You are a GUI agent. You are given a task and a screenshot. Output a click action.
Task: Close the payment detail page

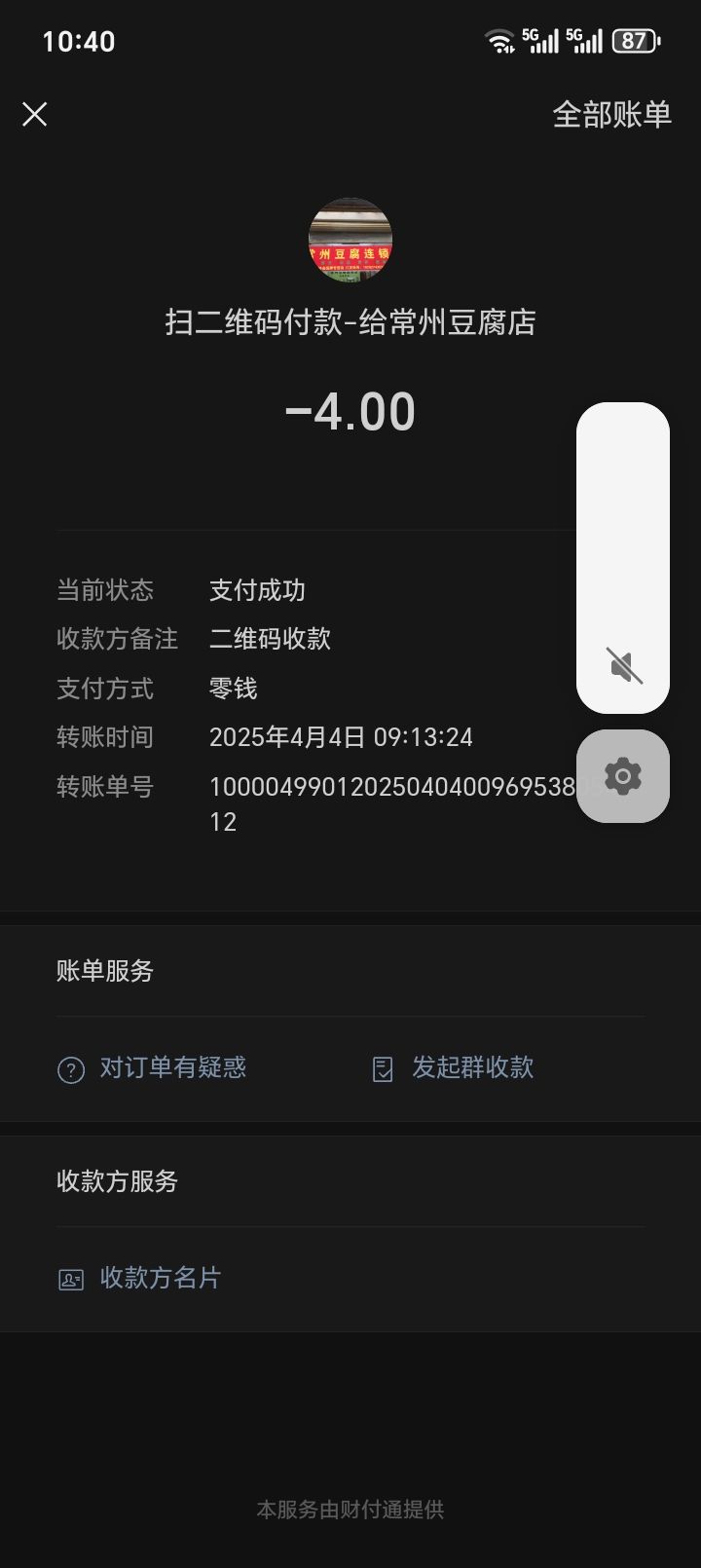35,115
